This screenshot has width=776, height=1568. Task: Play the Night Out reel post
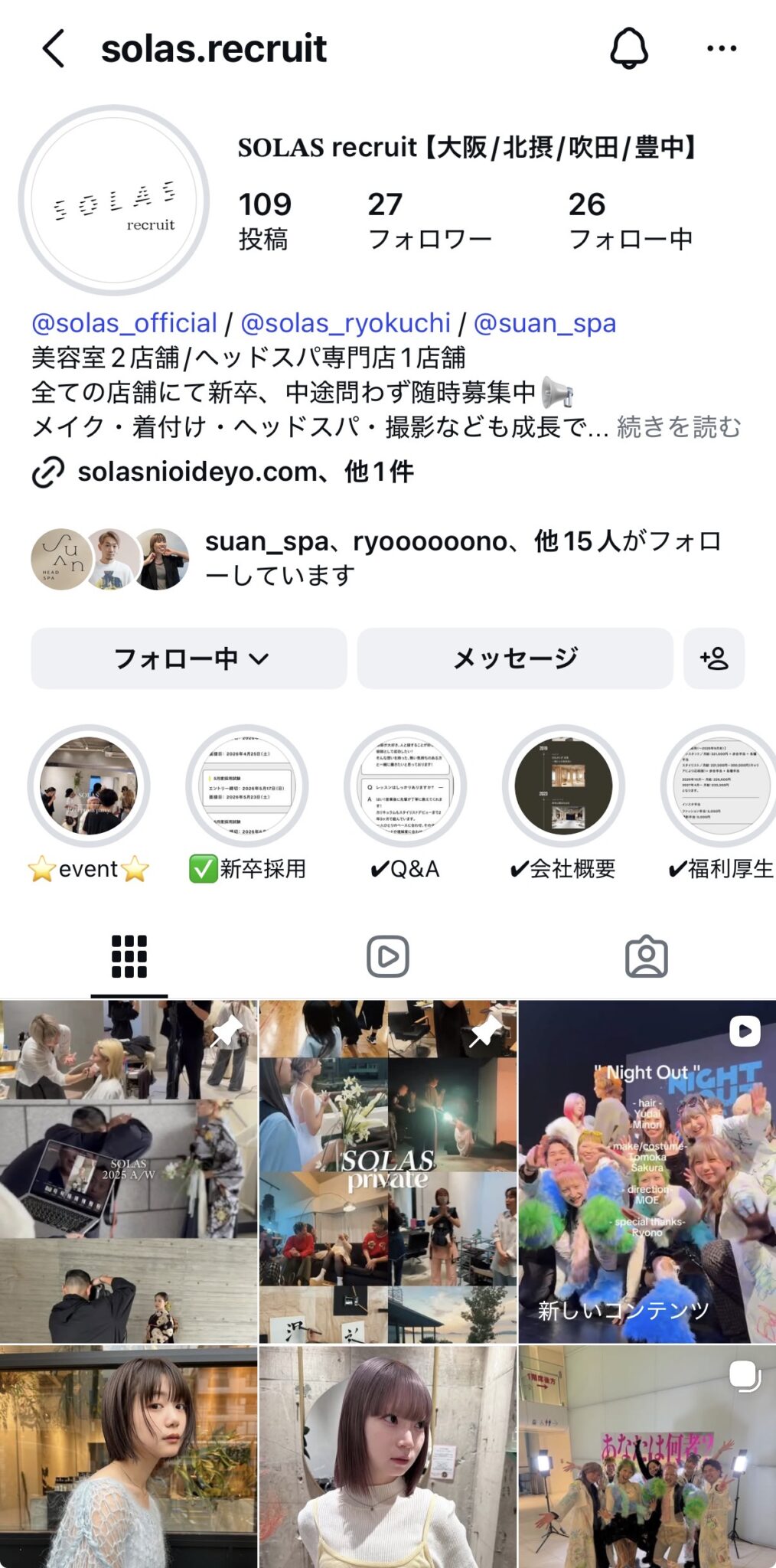[x=647, y=1171]
